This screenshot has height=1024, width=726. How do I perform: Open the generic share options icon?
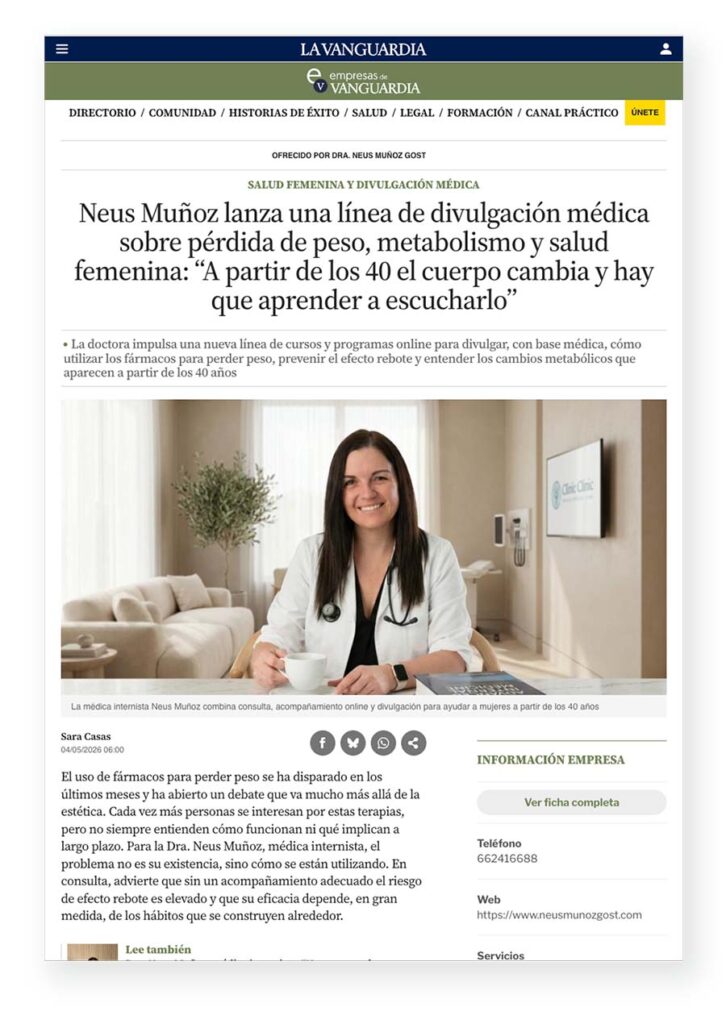[x=413, y=743]
